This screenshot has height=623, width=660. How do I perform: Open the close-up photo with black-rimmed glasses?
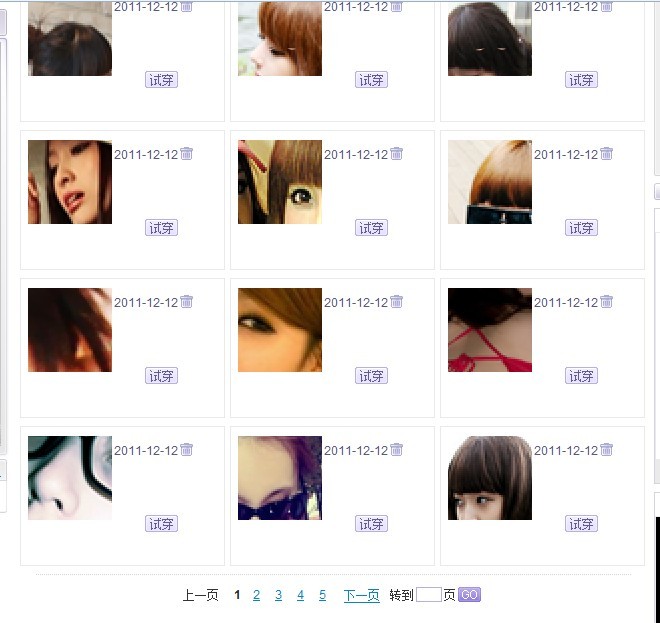(x=70, y=478)
